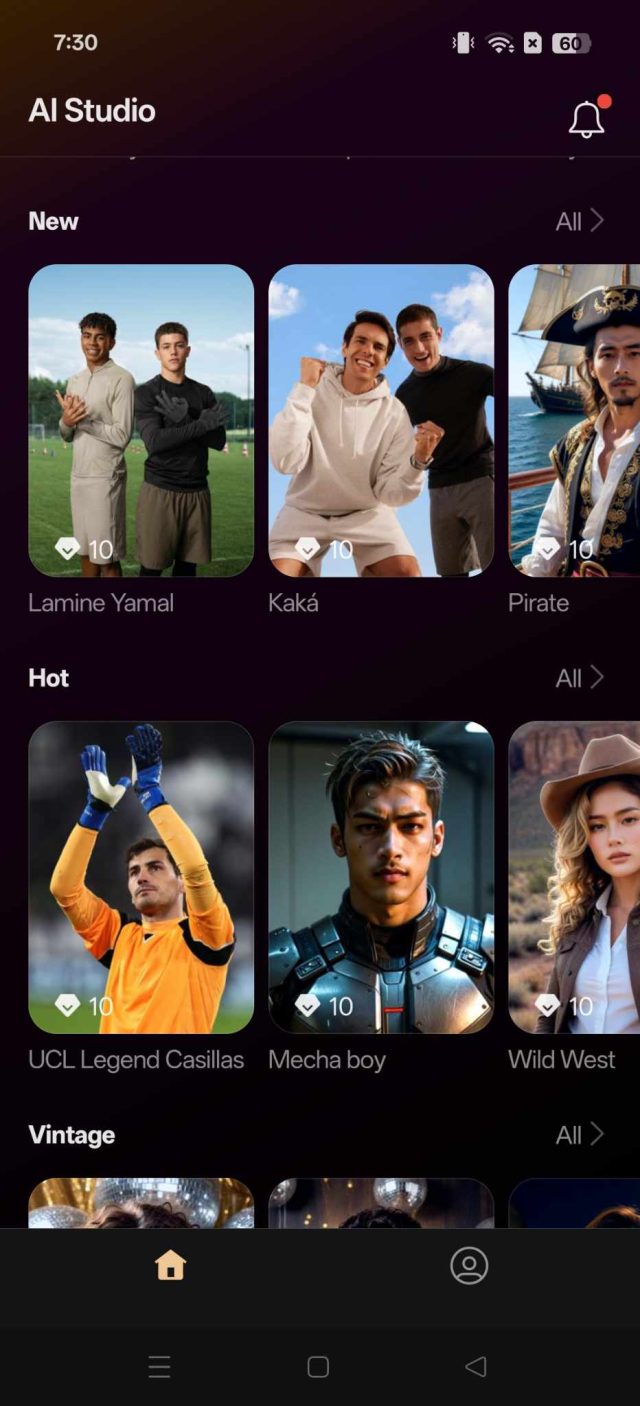The height and width of the screenshot is (1406, 640).
Task: View all templates in the New section
Action: [x=579, y=221]
